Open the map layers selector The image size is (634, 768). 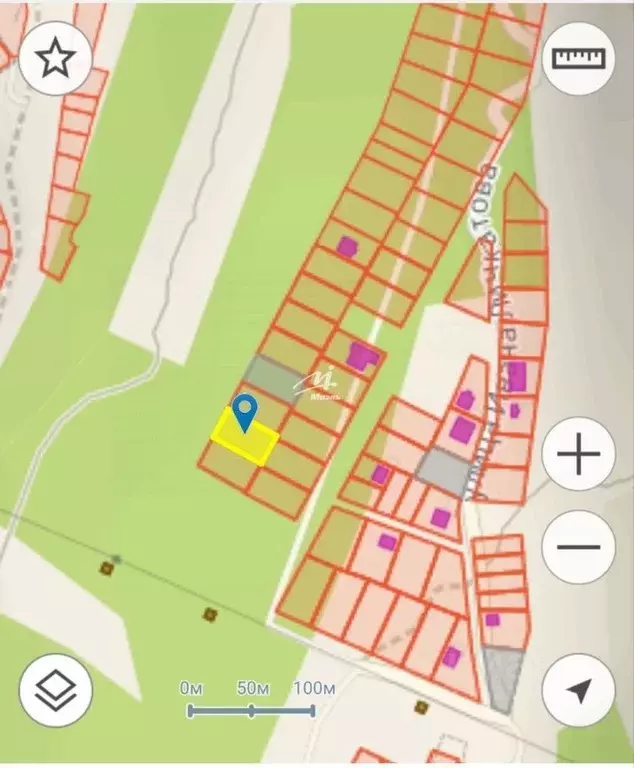pyautogui.click(x=55, y=689)
